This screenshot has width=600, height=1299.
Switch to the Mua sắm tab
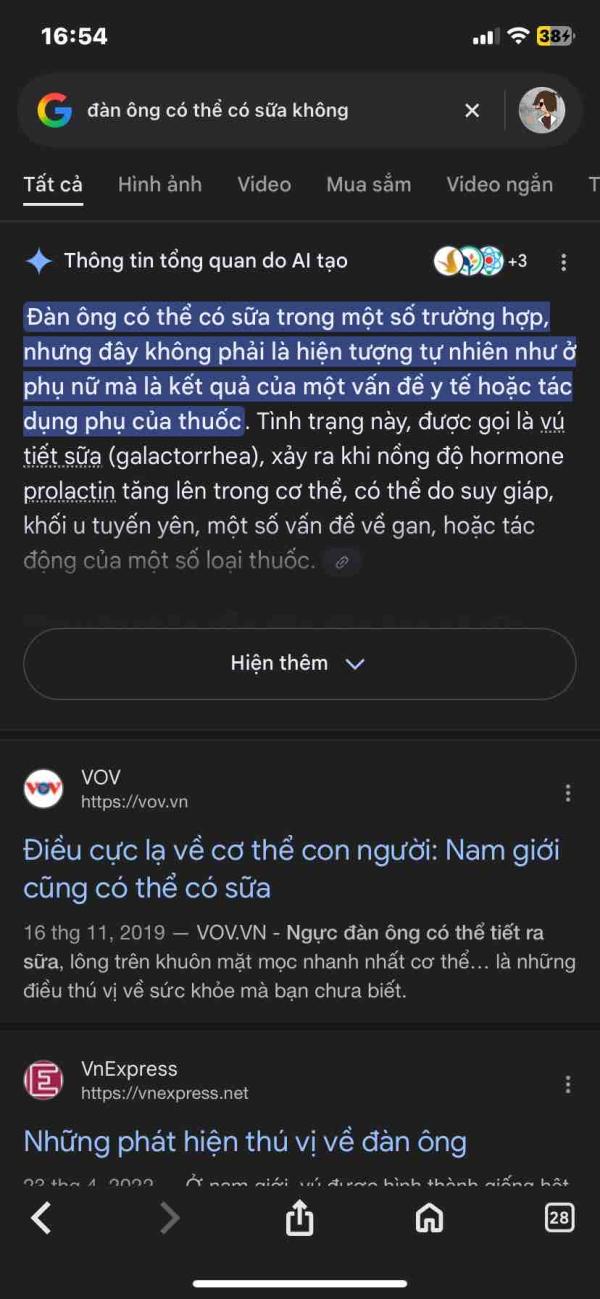[368, 184]
